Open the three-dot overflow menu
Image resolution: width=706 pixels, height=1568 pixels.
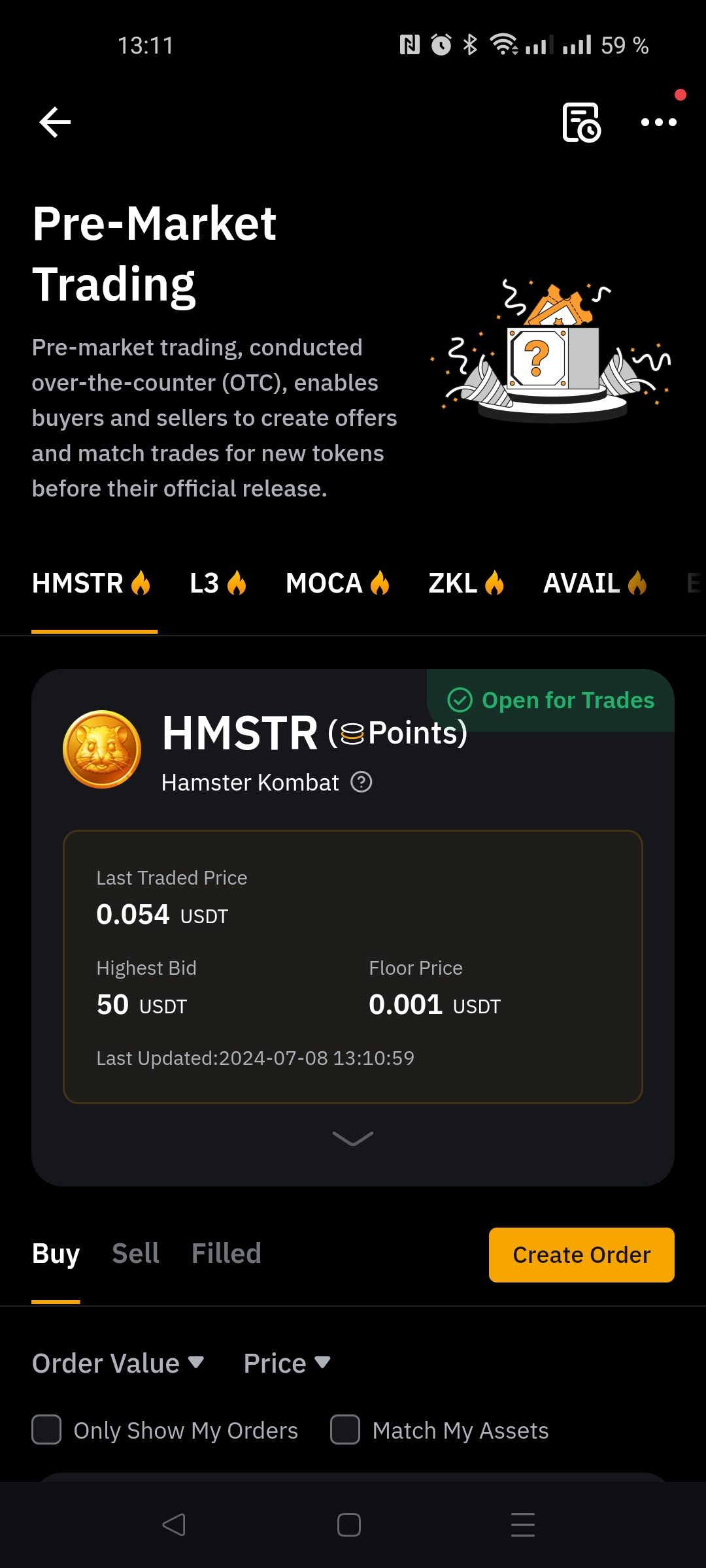[658, 122]
